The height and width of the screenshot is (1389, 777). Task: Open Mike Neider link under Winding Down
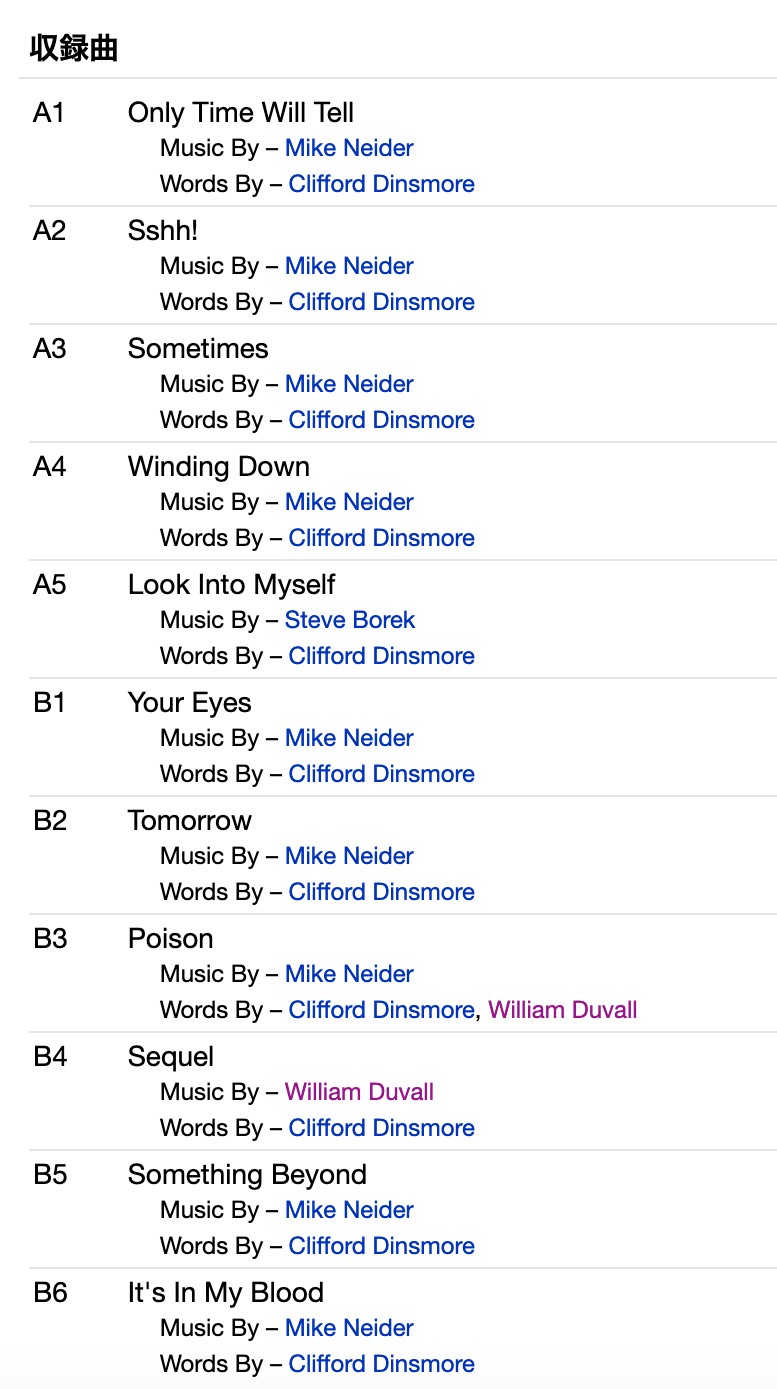(349, 502)
